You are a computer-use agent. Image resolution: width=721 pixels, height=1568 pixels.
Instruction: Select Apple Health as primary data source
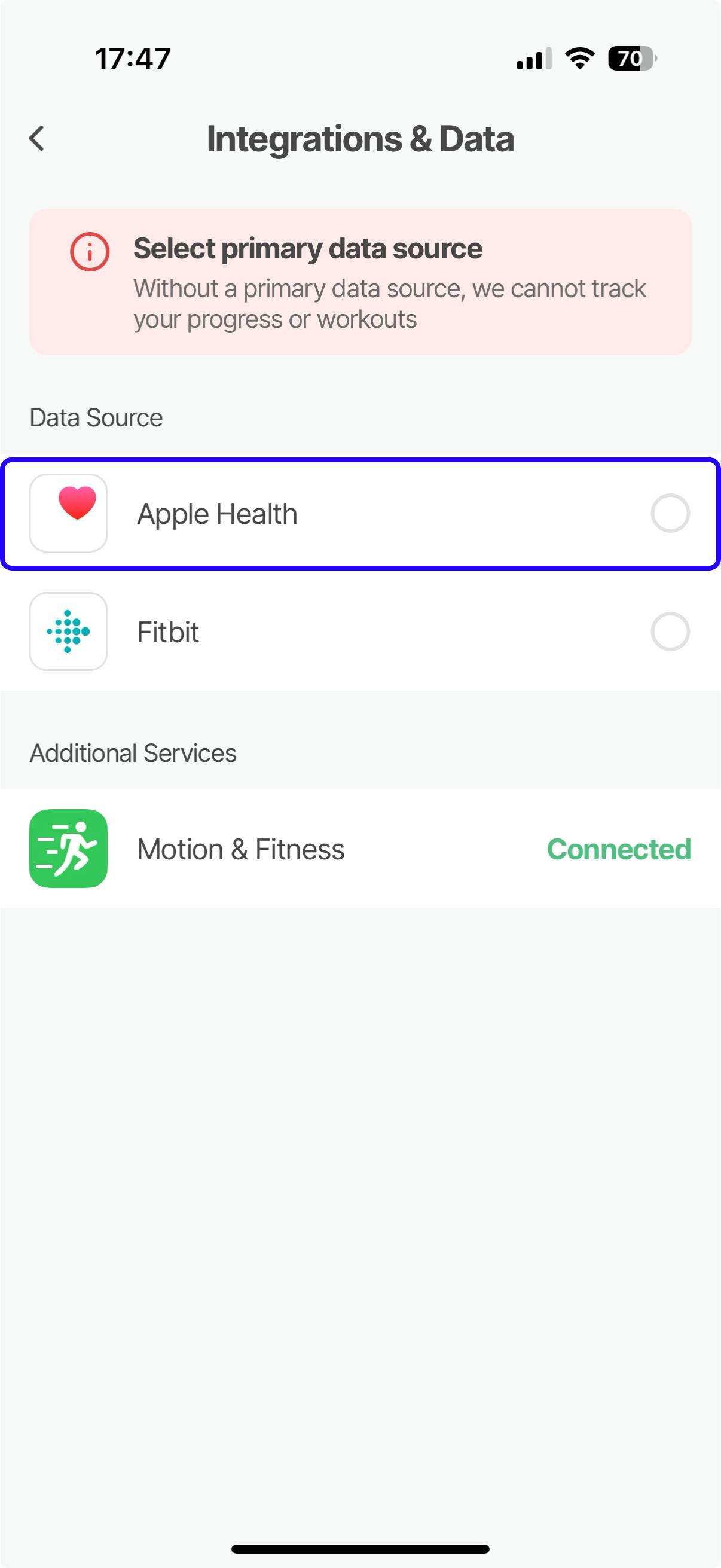[669, 514]
